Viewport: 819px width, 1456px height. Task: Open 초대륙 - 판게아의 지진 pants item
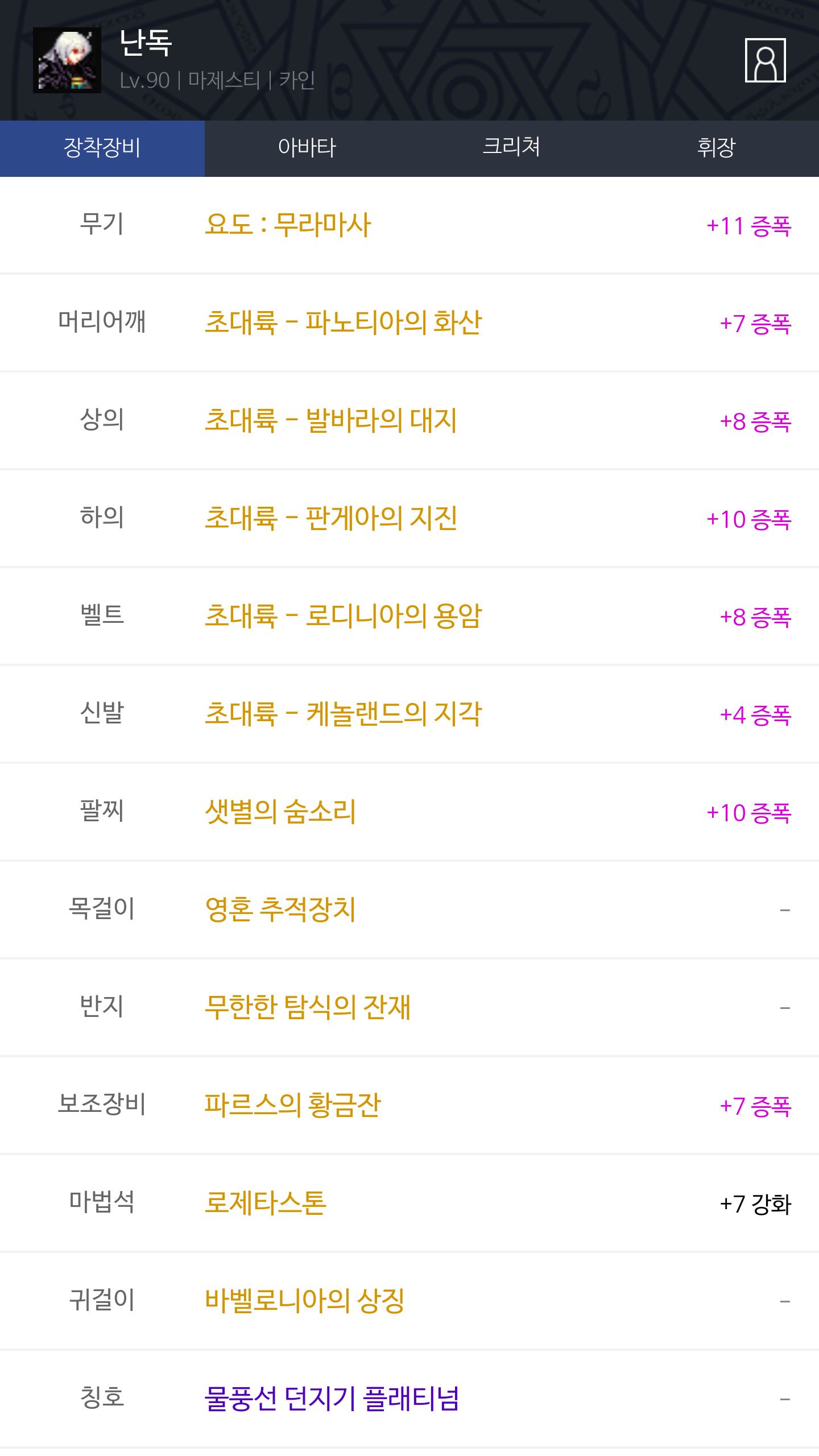tap(330, 518)
